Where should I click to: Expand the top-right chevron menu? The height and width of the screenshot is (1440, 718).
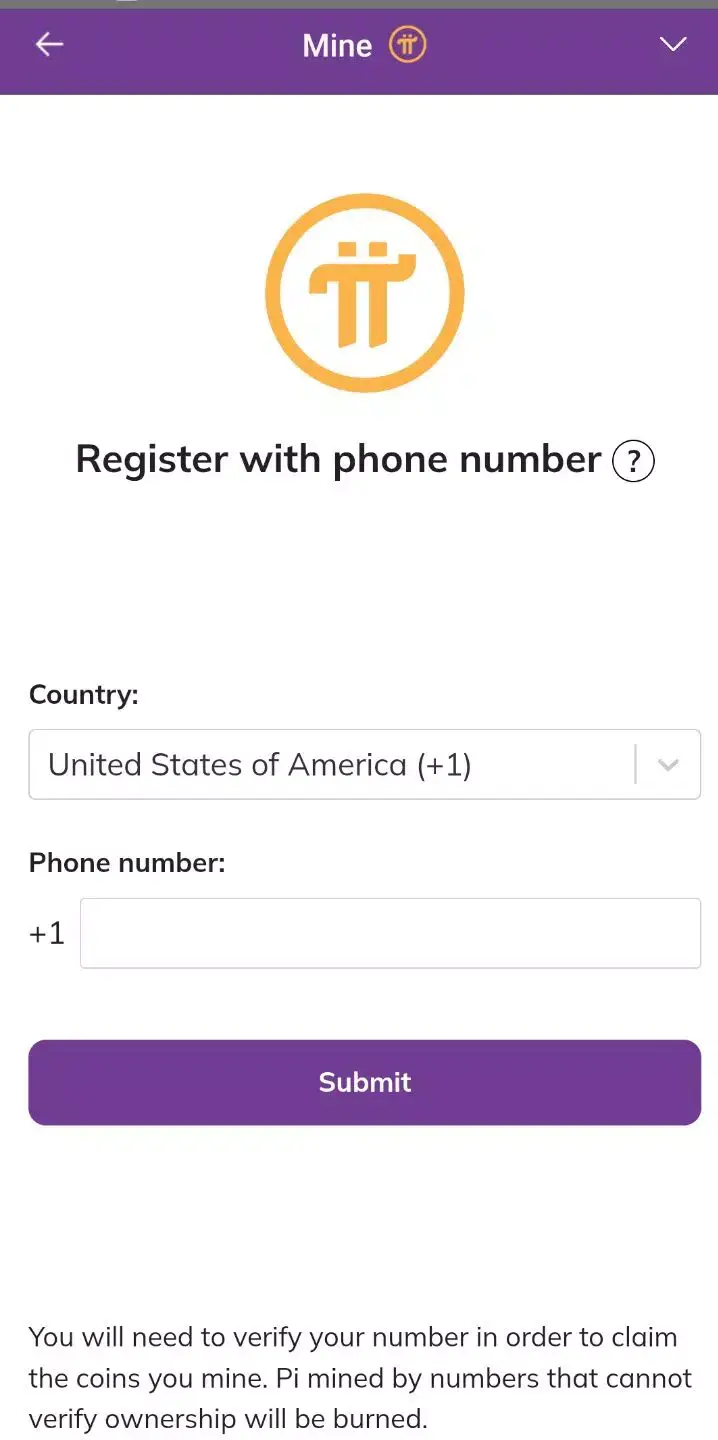click(673, 44)
